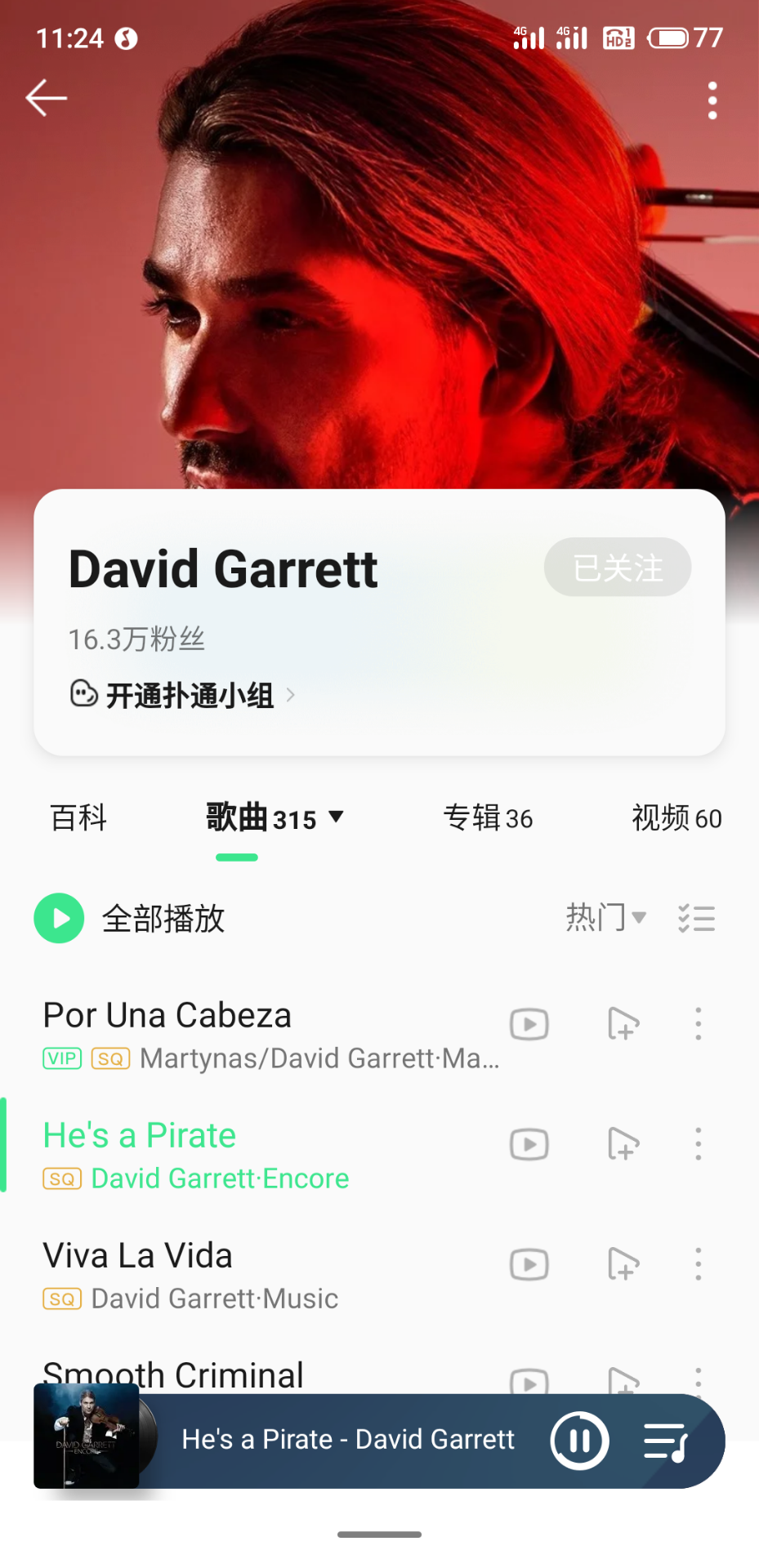This screenshot has height=1568, width=759.
Task: Open the now-playing album cover thumbnail
Action: (87, 1441)
